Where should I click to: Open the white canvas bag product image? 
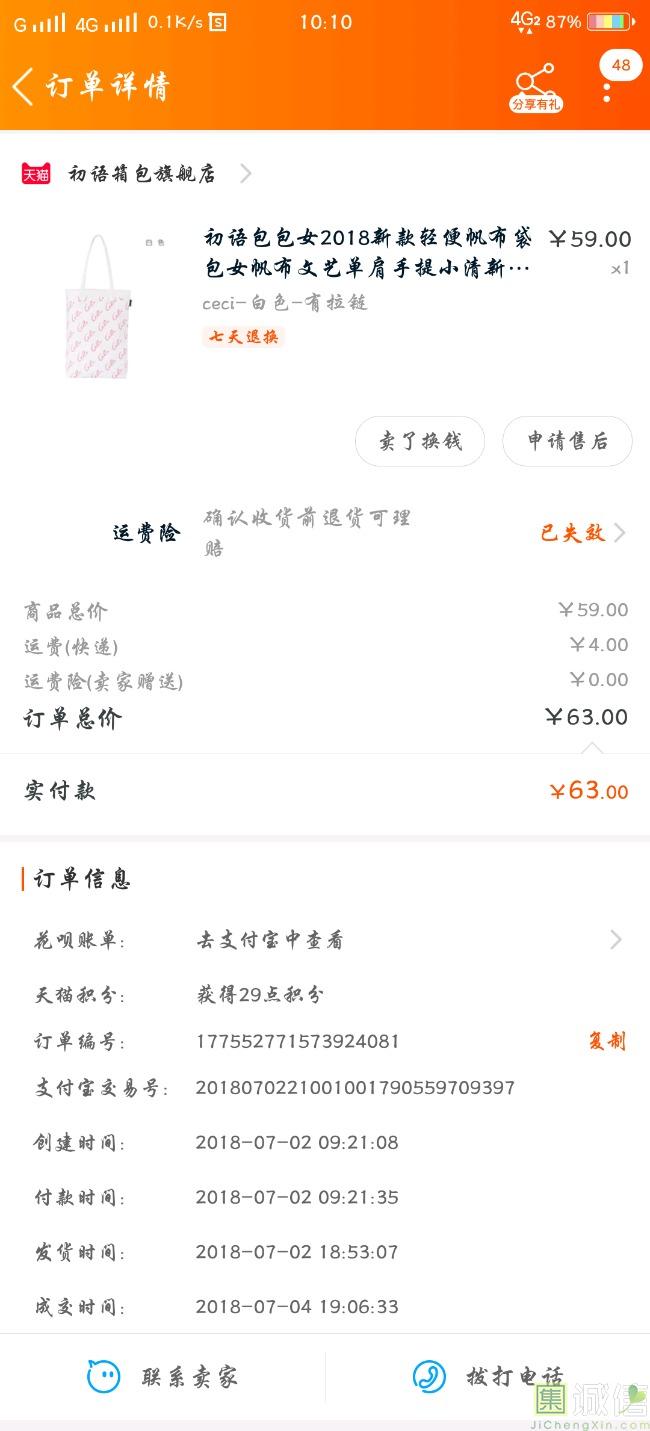pos(97,306)
